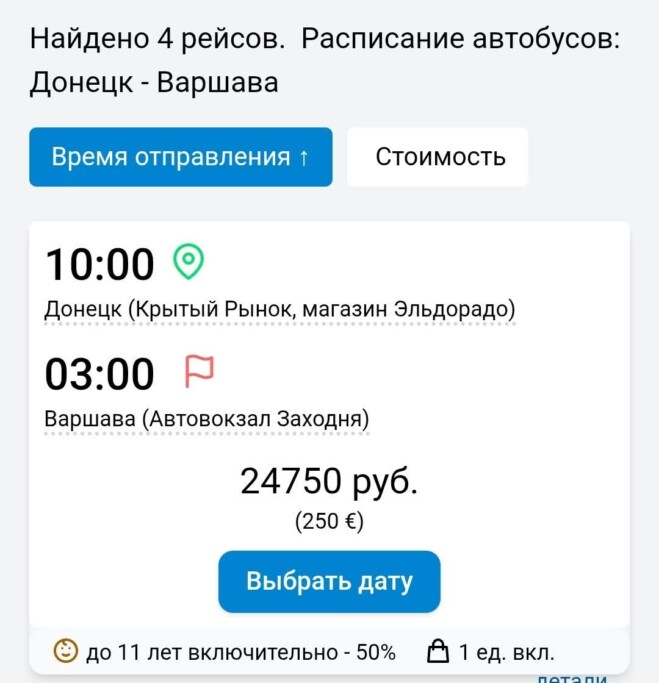
Task: Sort by Время отправления
Action: tap(180, 157)
